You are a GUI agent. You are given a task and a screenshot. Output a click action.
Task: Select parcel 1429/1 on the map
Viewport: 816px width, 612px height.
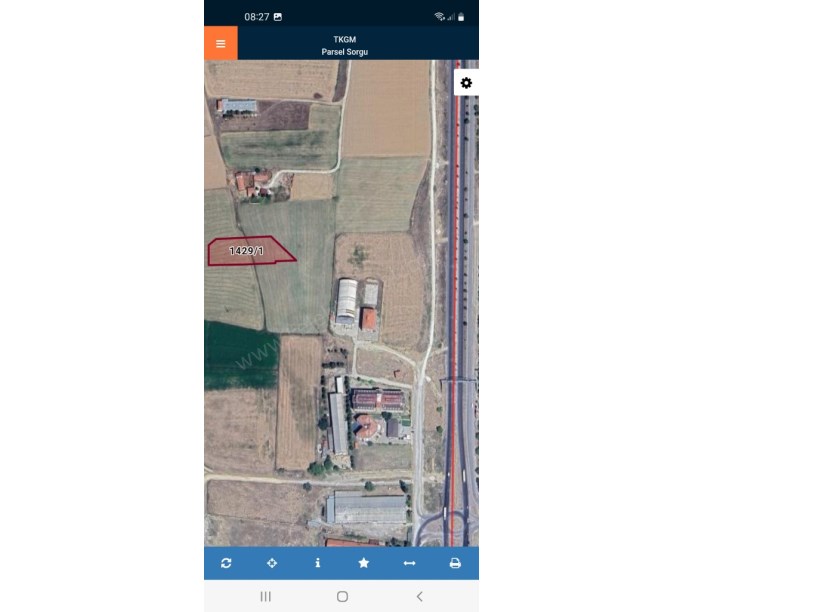(247, 251)
